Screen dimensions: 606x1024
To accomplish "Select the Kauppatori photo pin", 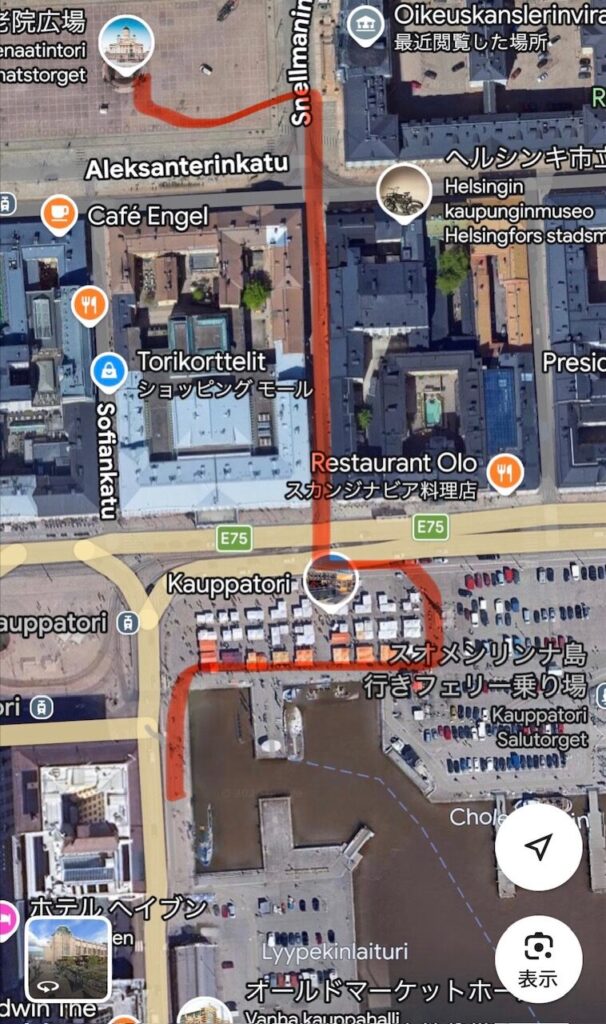I will [x=331, y=580].
